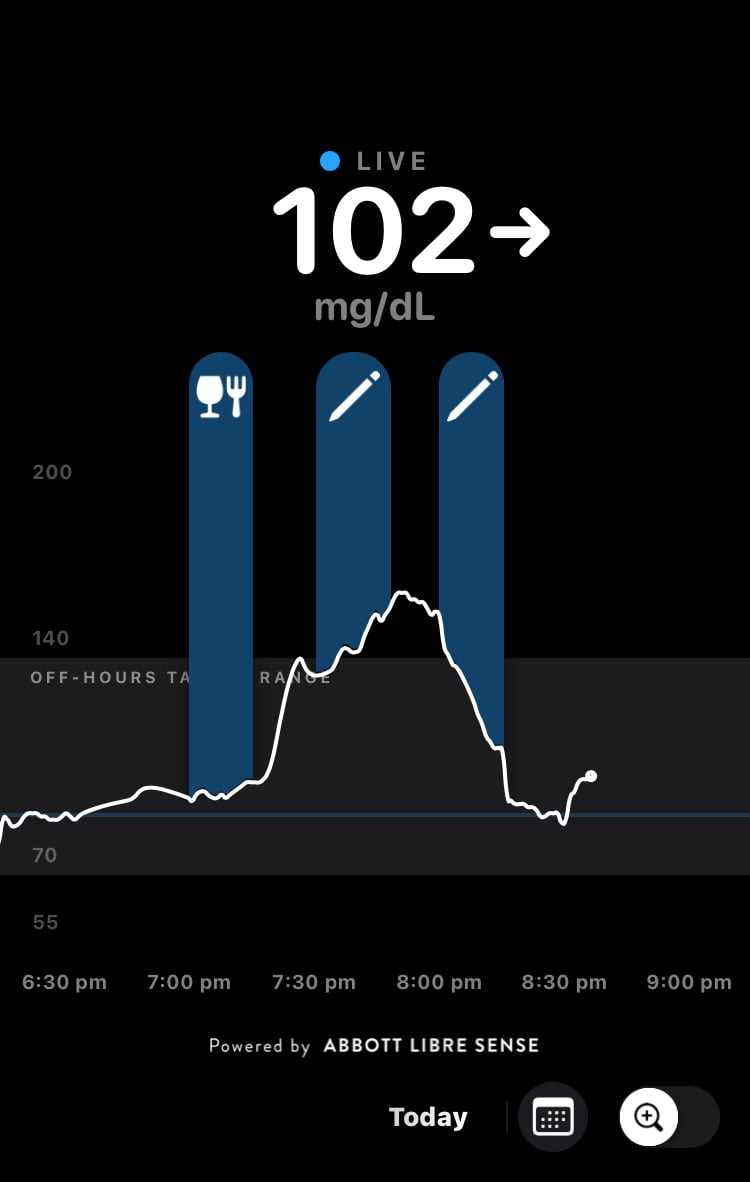Toggle the graph zoom switch
750x1182 pixels.
[x=668, y=1117]
